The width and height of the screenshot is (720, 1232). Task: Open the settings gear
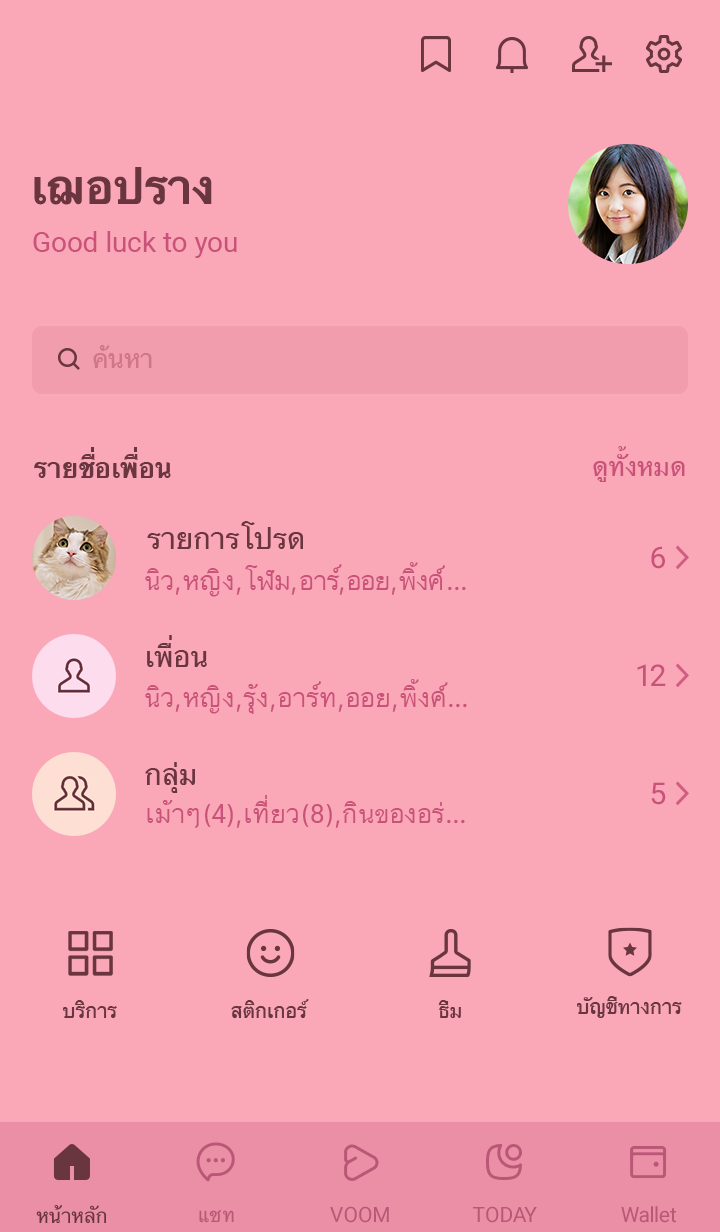pyautogui.click(x=664, y=55)
